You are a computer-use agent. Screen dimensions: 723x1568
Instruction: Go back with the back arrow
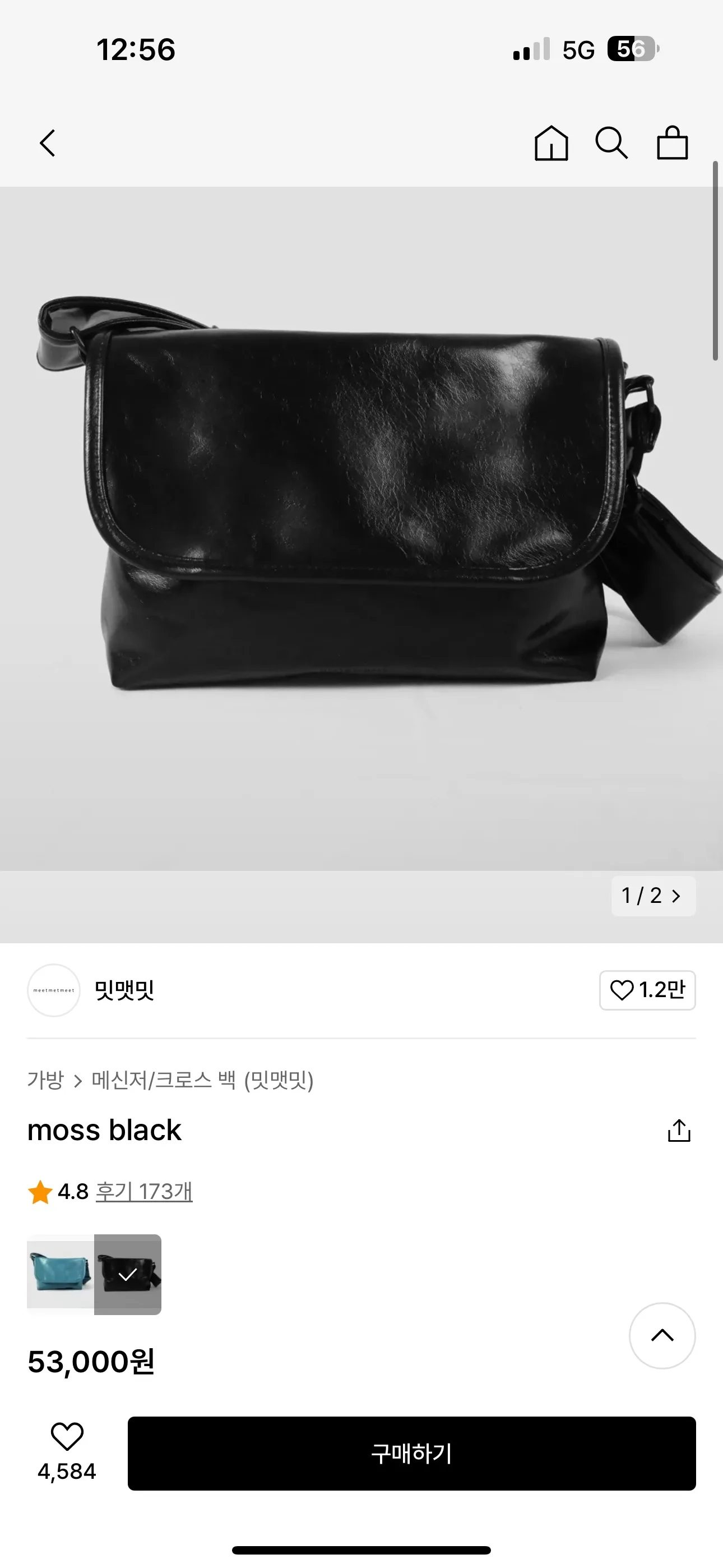click(x=48, y=144)
